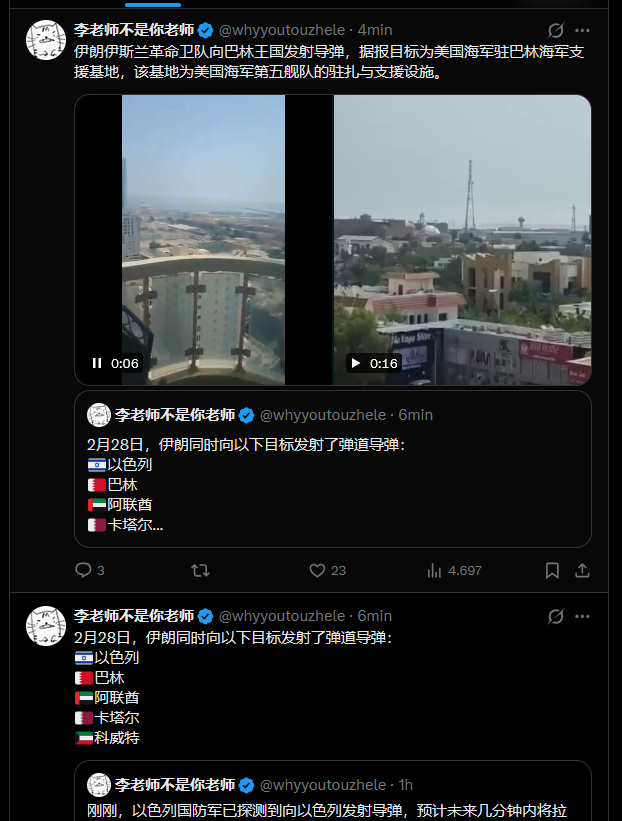
Task: Repost the post about 巴林王国
Action: click(200, 570)
